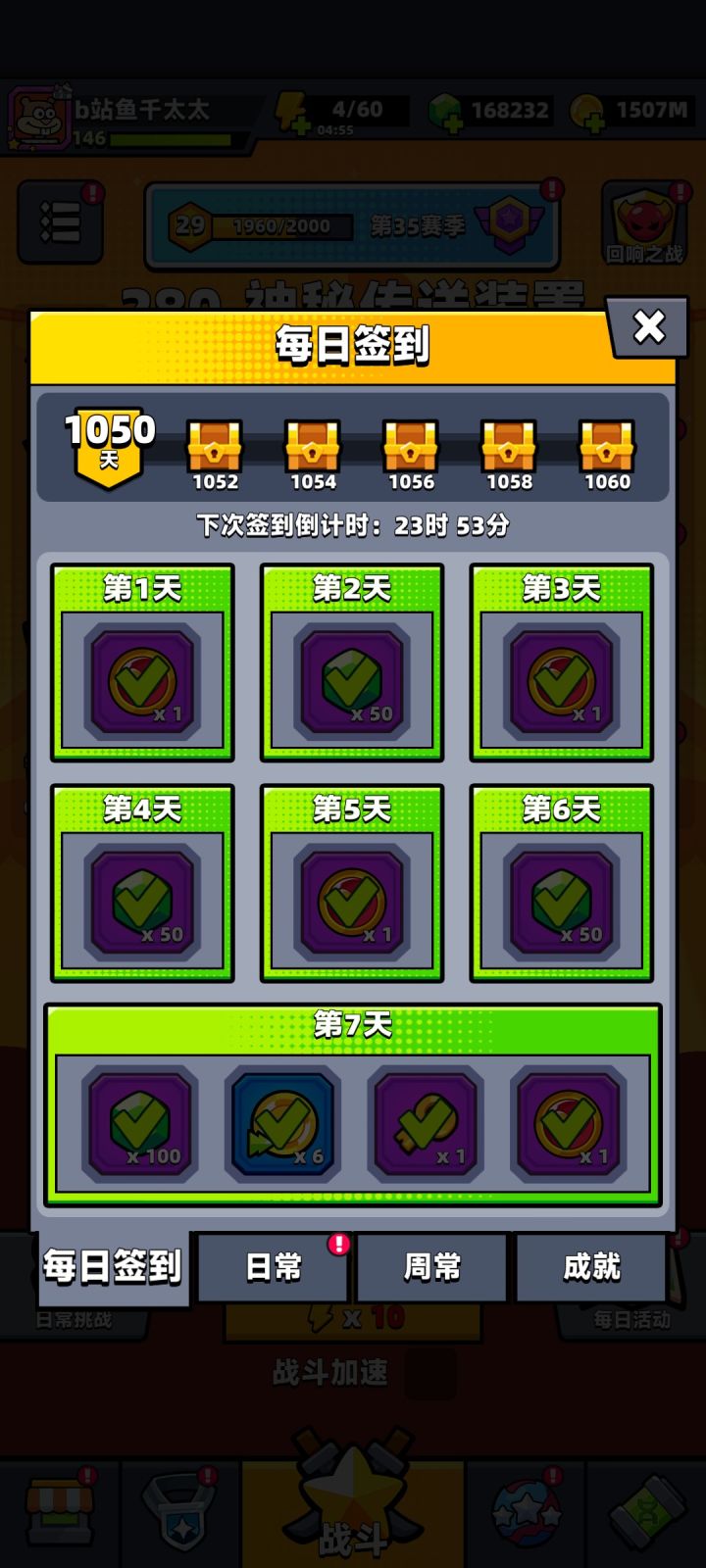706x1568 pixels.
Task: Open the star events icon bottom right
Action: tap(527, 1511)
